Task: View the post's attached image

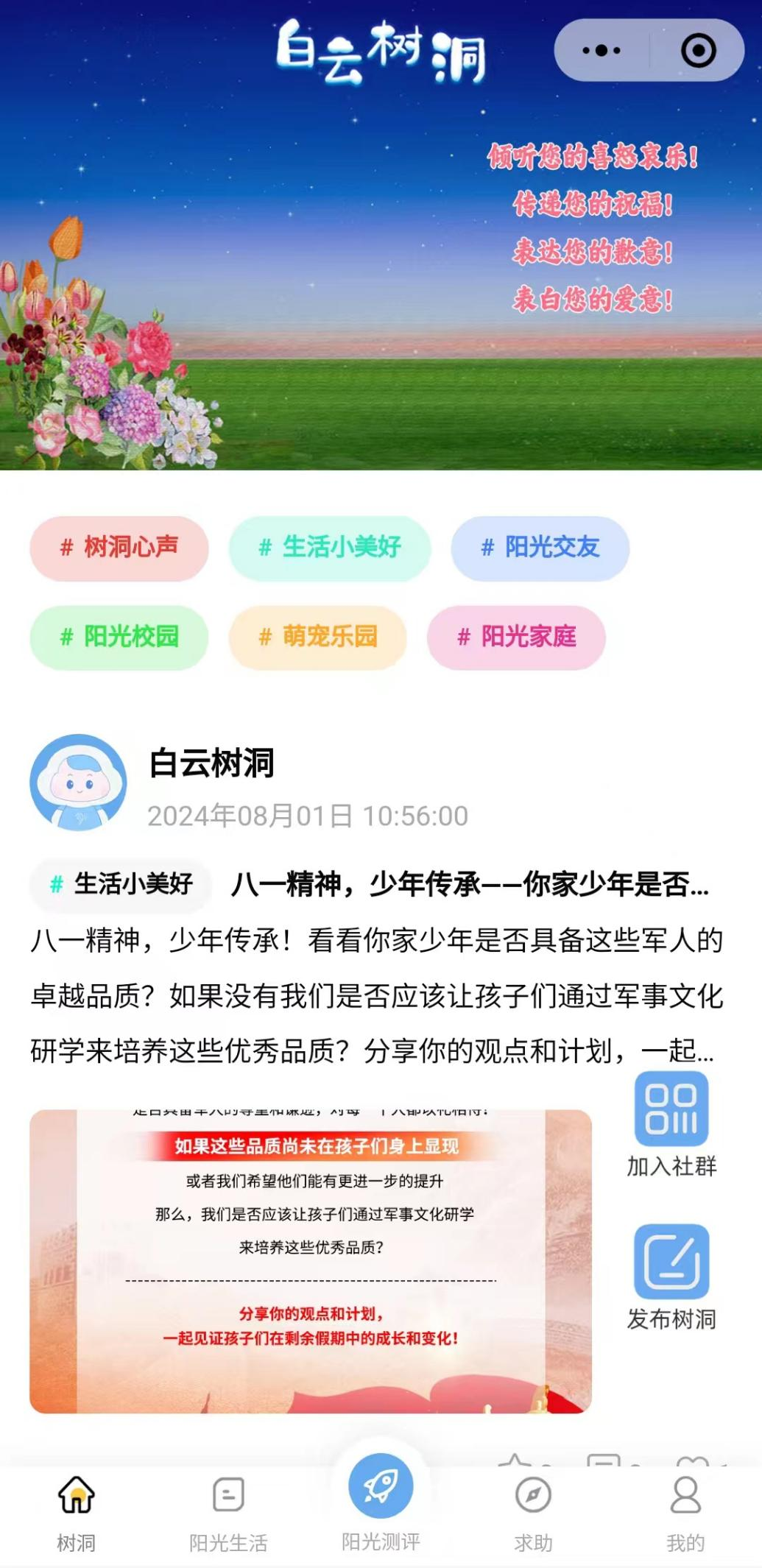Action: [310, 1260]
